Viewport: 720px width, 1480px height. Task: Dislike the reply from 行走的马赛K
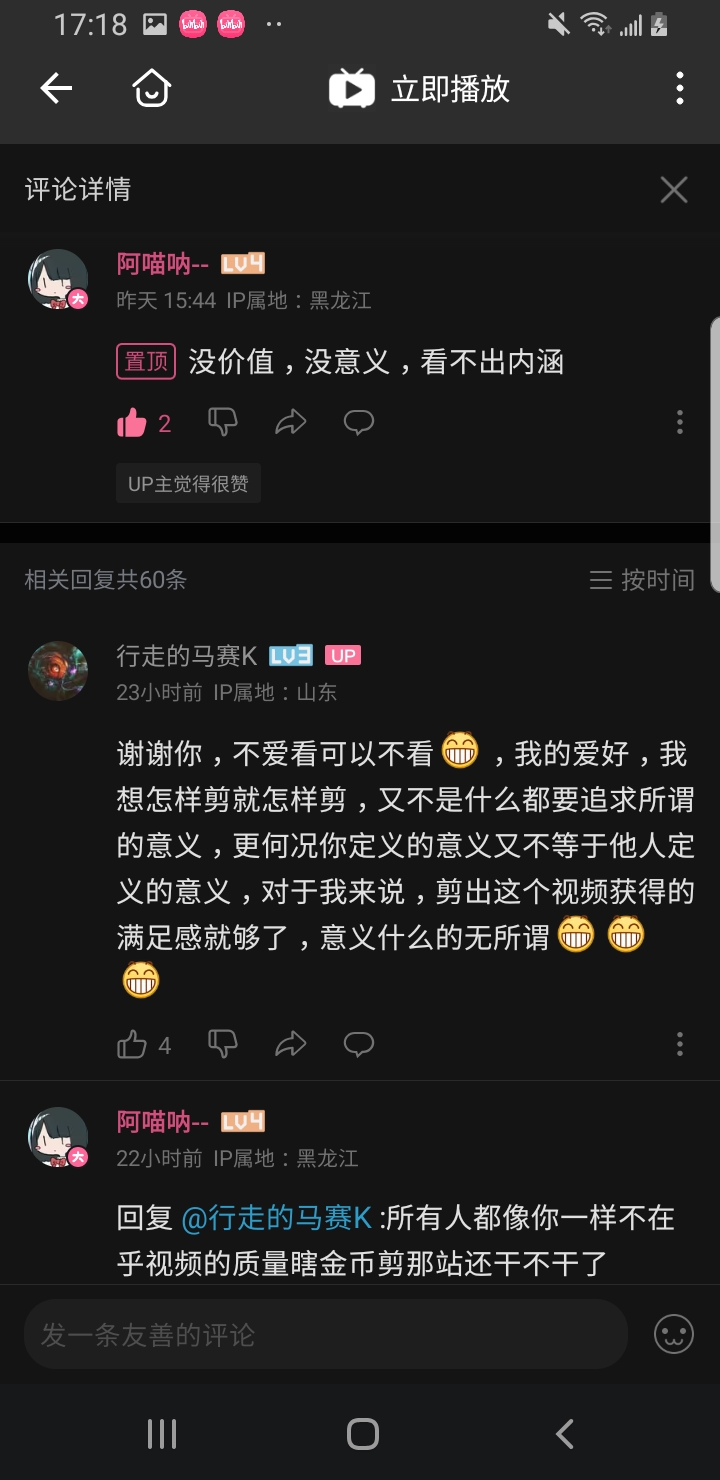(x=222, y=1045)
